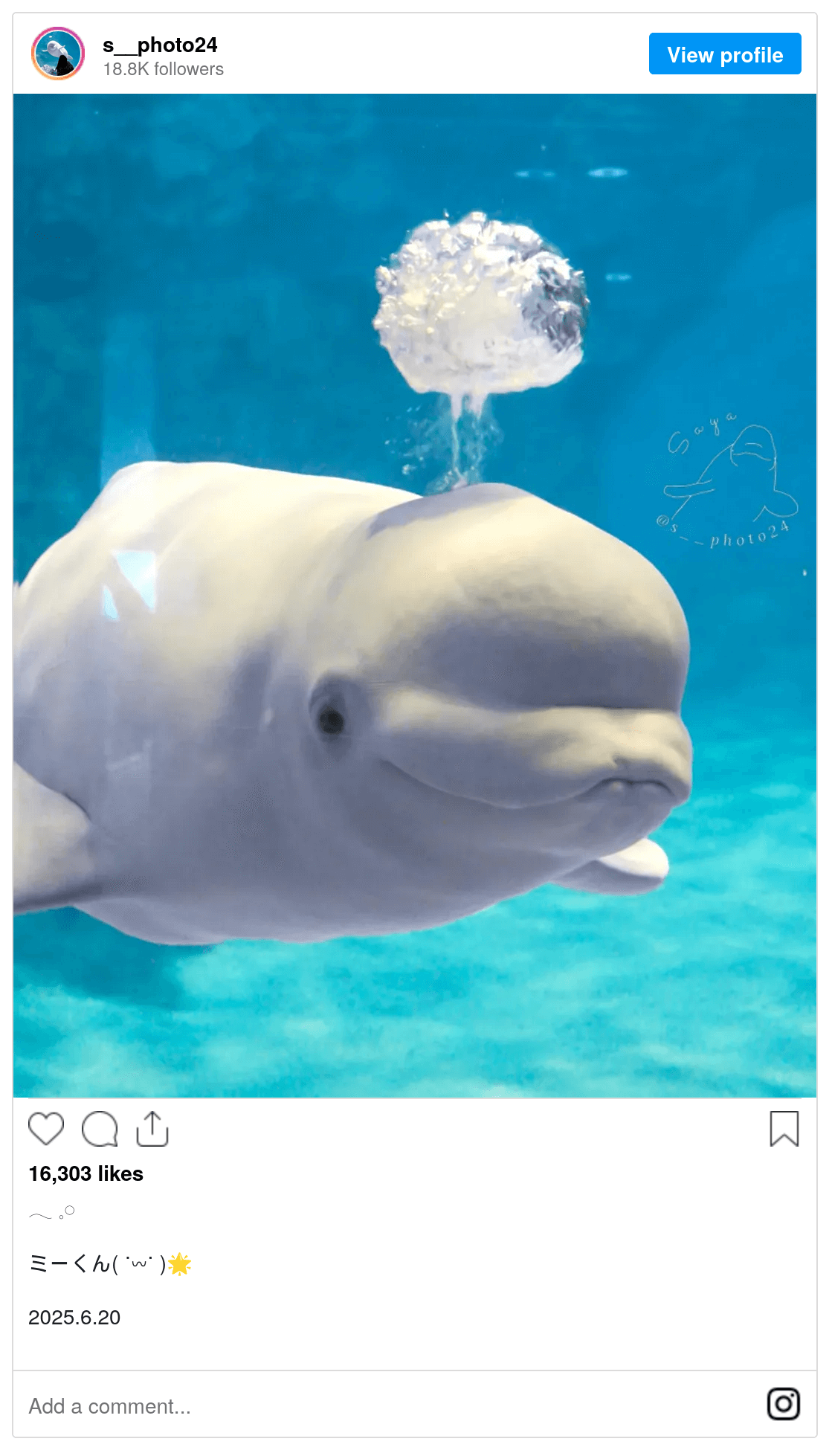Like the post using the heart icon

click(x=46, y=1130)
